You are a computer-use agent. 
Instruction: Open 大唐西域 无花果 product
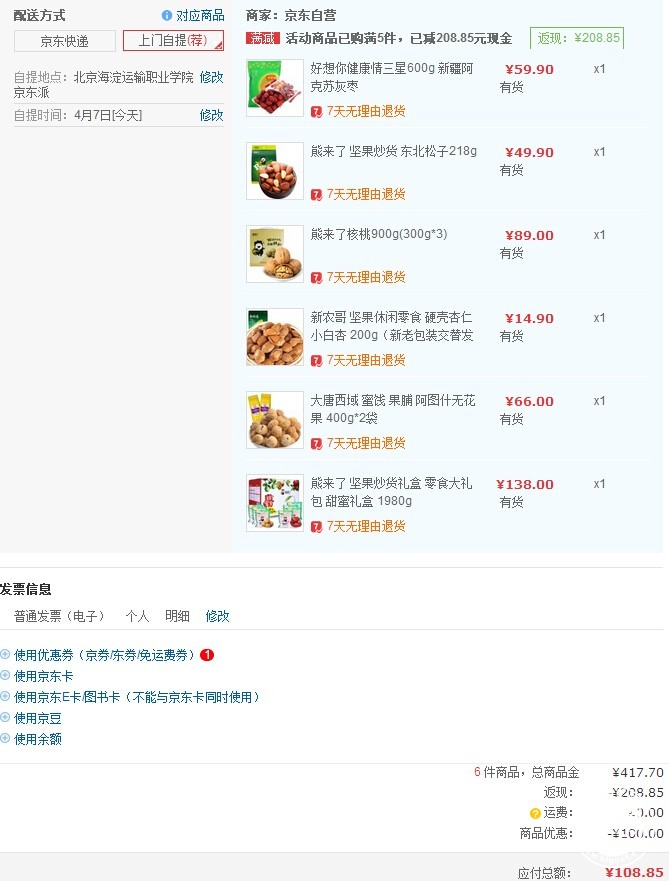tap(392, 408)
